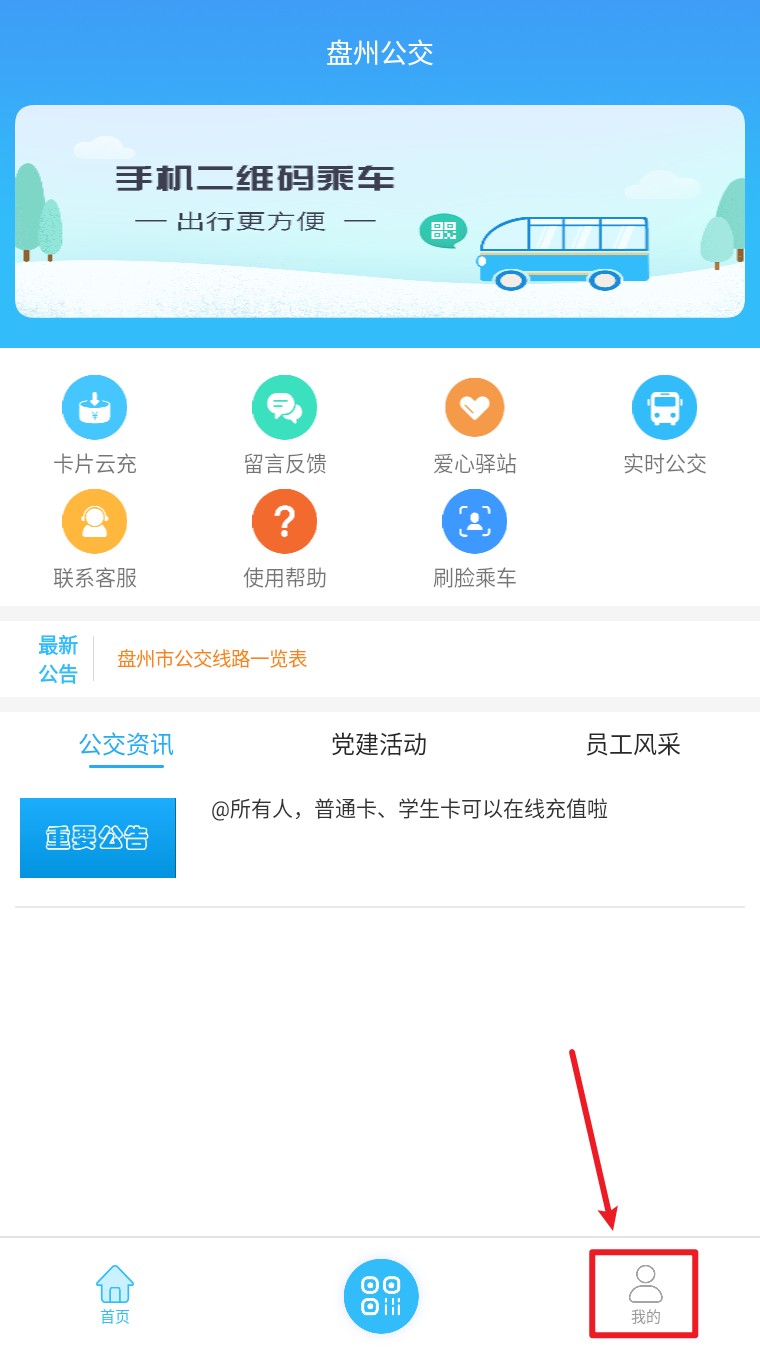Open the news about online card recharge
This screenshot has width=760, height=1355.
(410, 810)
